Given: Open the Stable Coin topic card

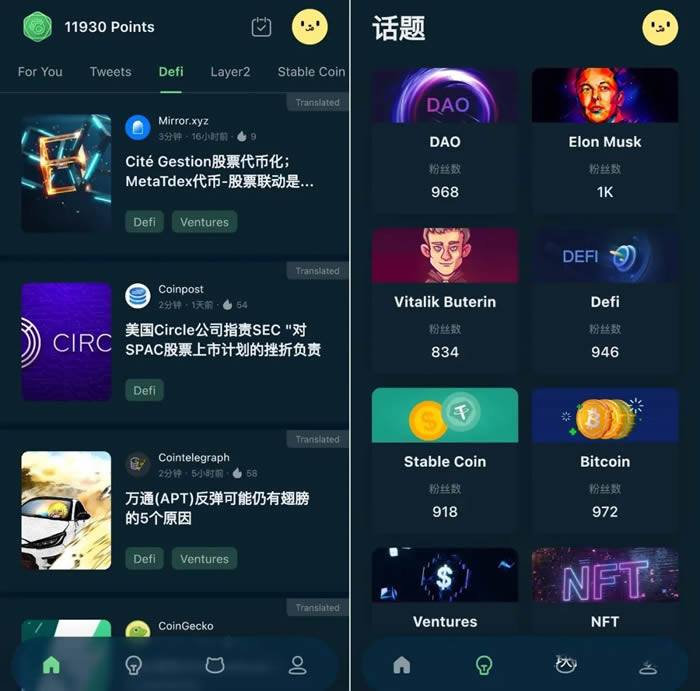Looking at the screenshot, I should pos(445,460).
